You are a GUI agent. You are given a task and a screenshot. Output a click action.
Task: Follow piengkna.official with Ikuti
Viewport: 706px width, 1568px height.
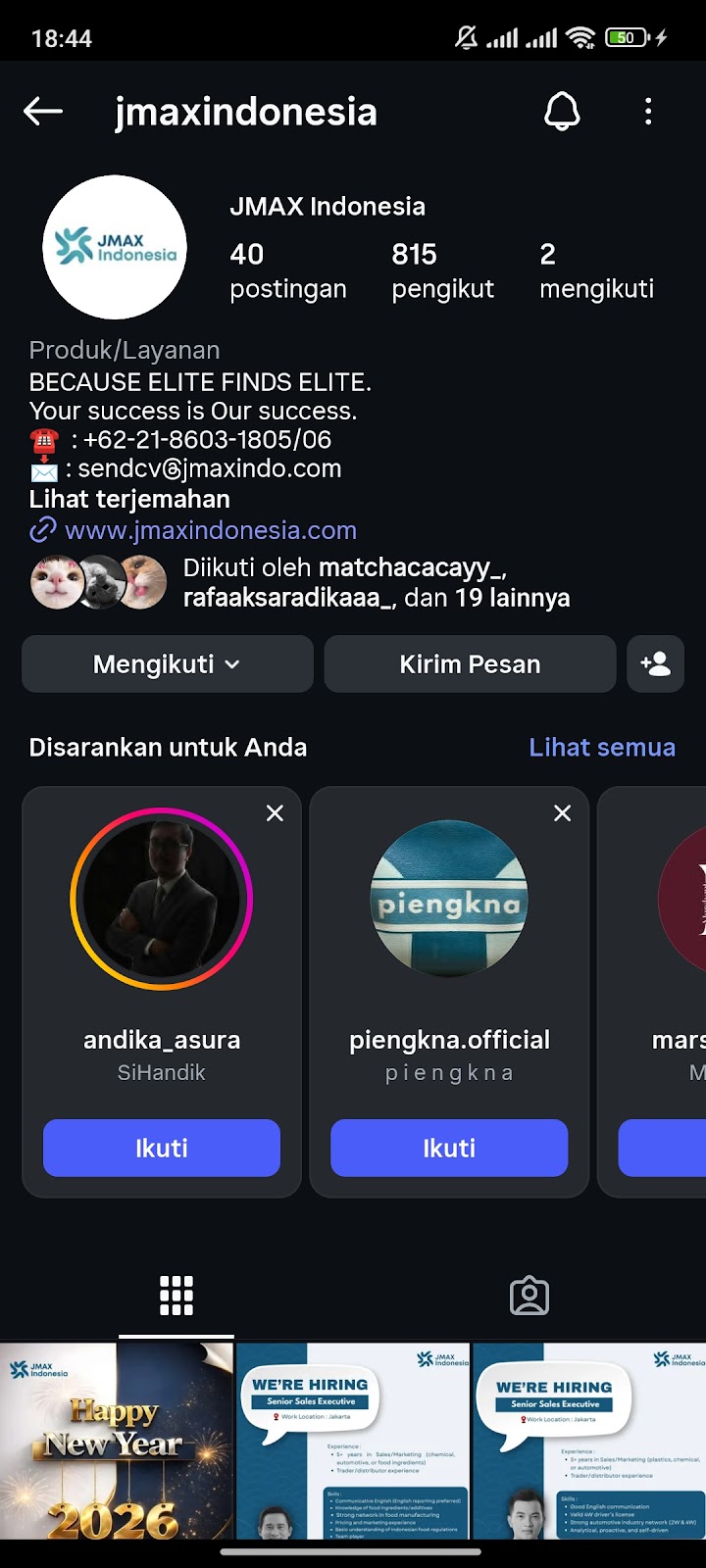[449, 1148]
